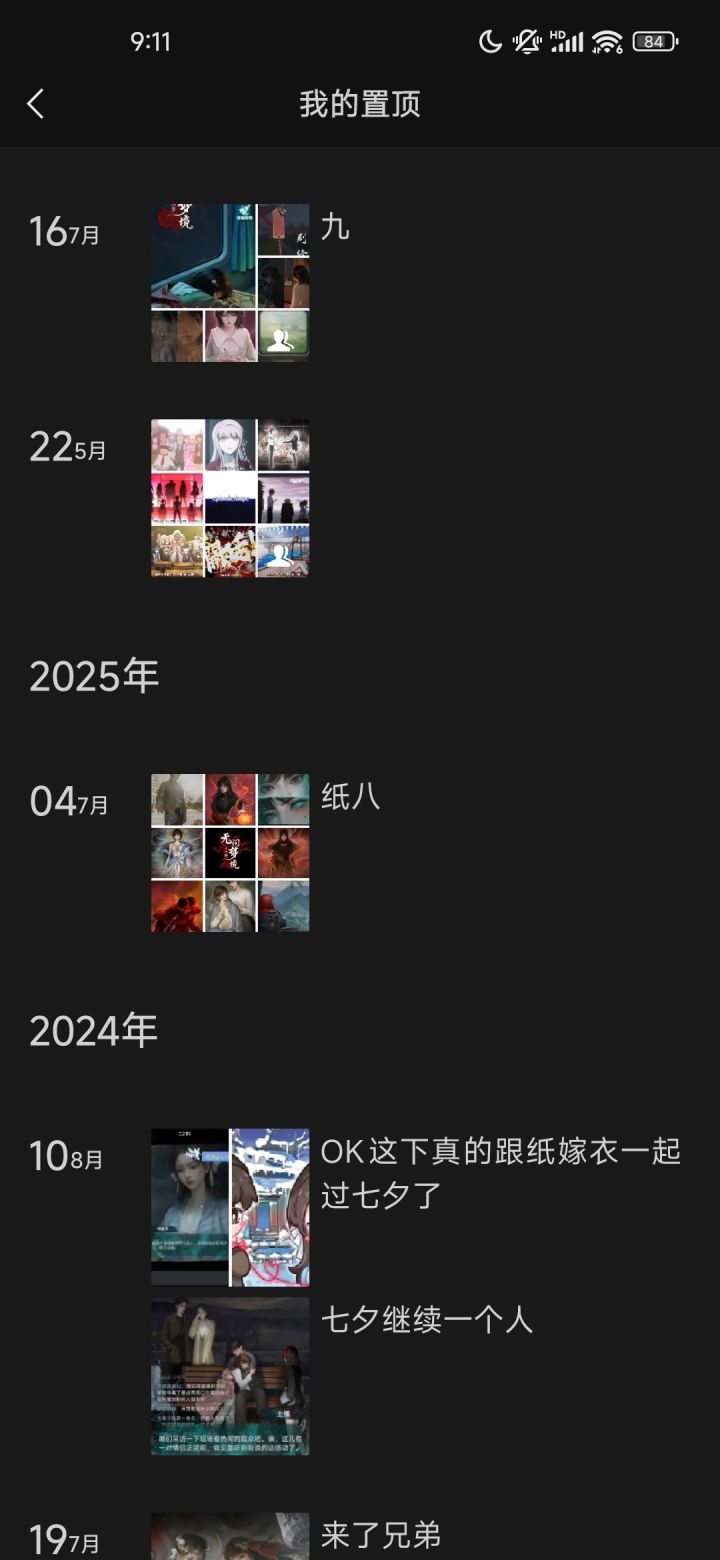Open the 22 May photo grid post
720x1560 pixels.
230,498
